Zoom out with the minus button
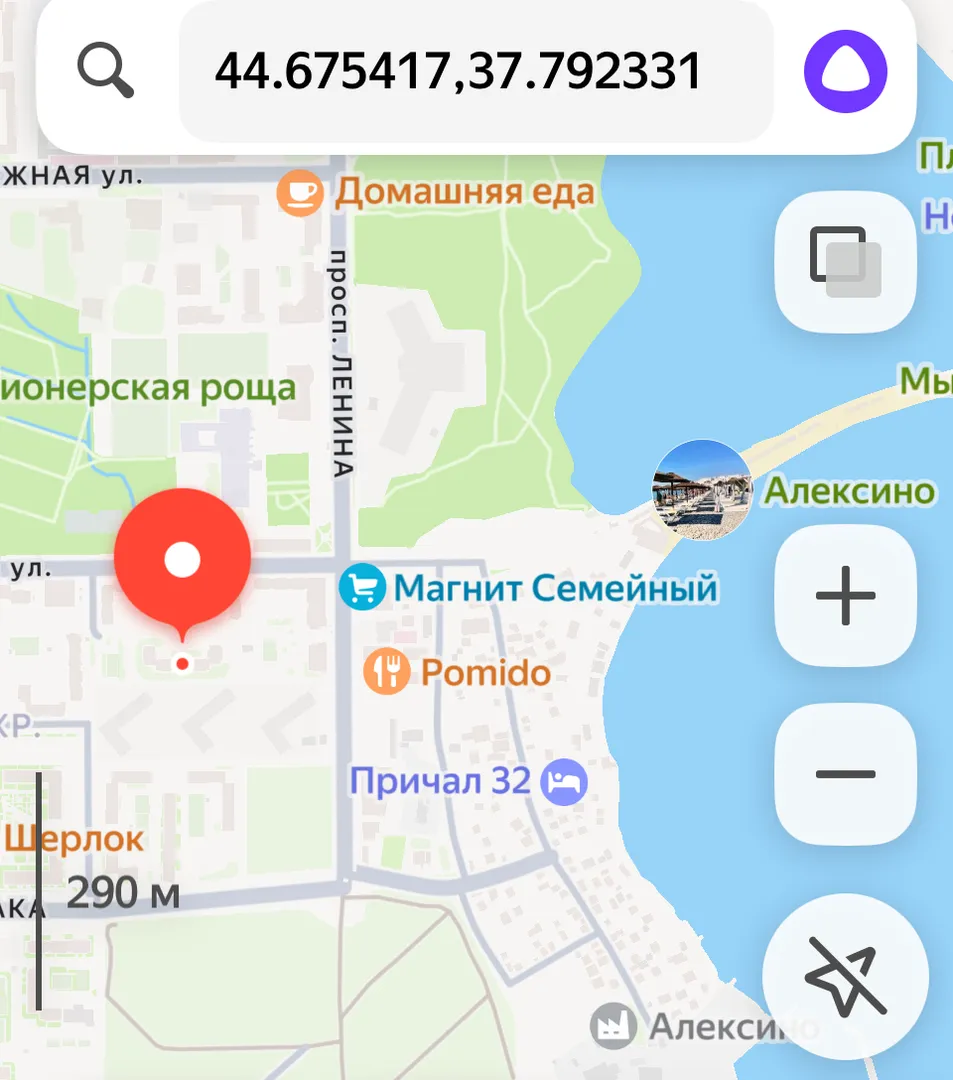This screenshot has width=953, height=1080. (845, 774)
